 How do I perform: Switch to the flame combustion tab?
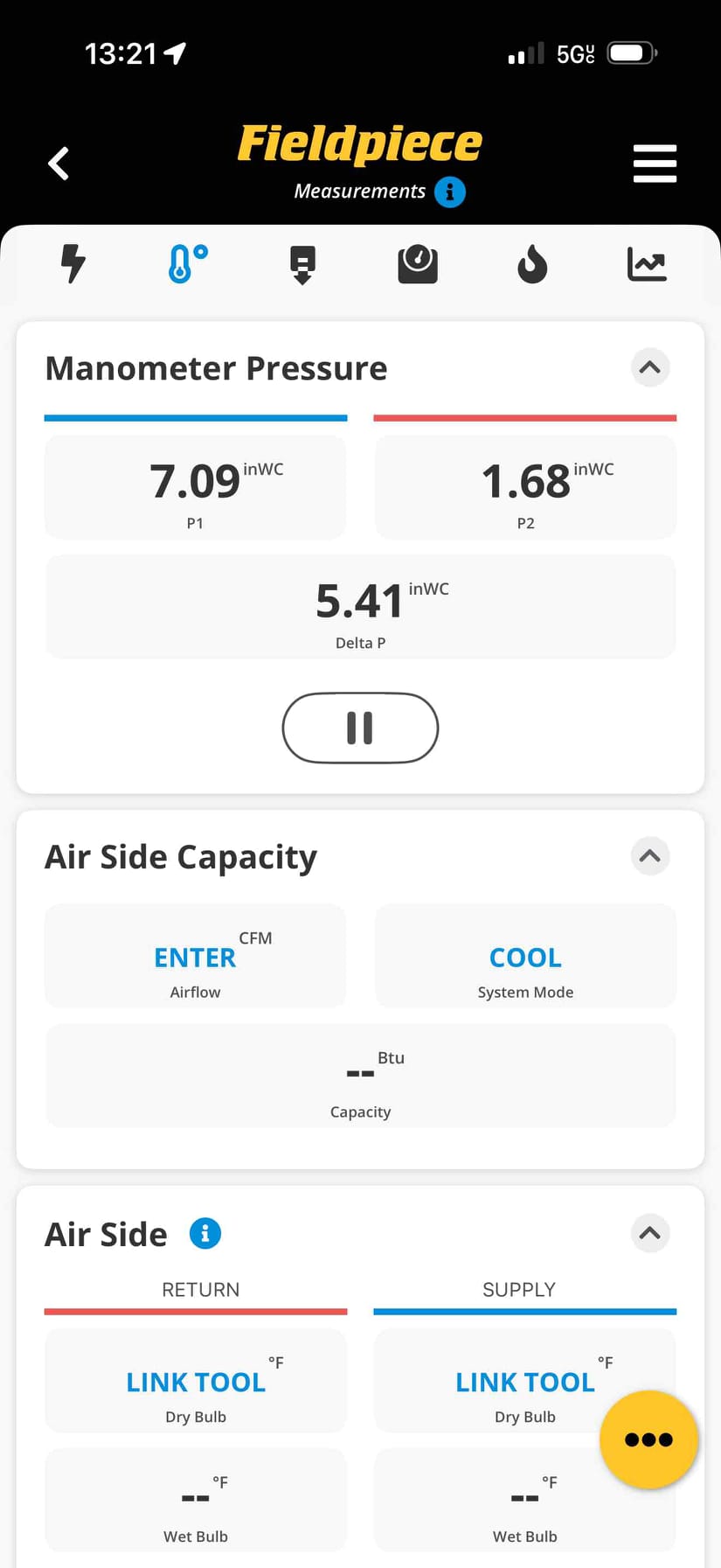point(532,263)
